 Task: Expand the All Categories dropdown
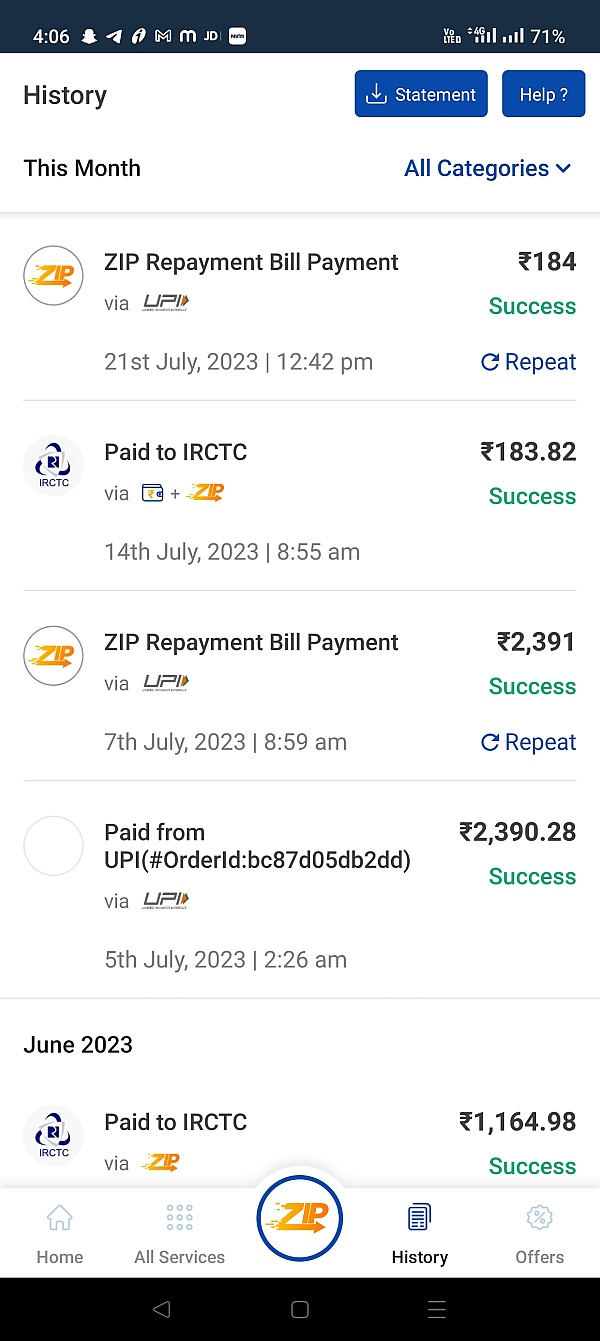coord(487,168)
